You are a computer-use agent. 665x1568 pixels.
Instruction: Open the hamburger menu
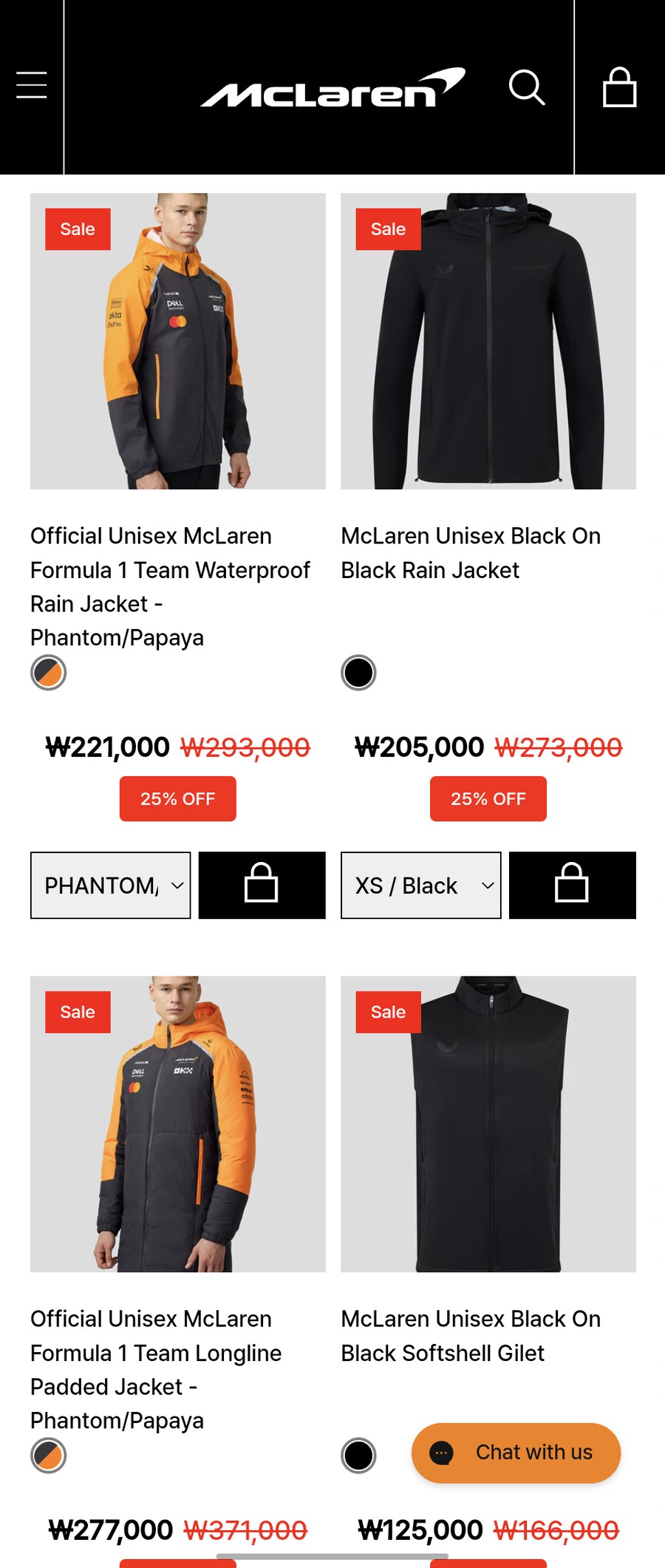[x=32, y=86]
